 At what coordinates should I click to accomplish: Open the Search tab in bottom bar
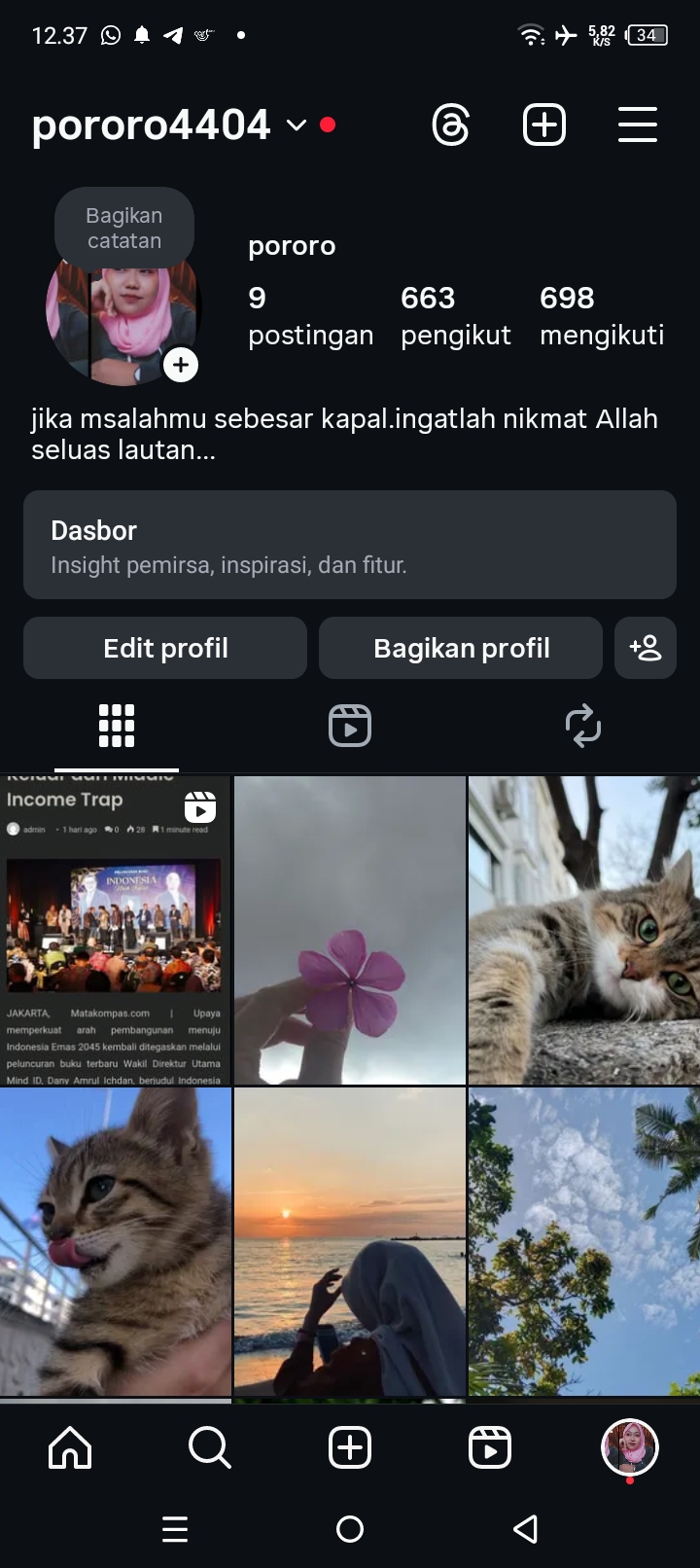pyautogui.click(x=210, y=1447)
